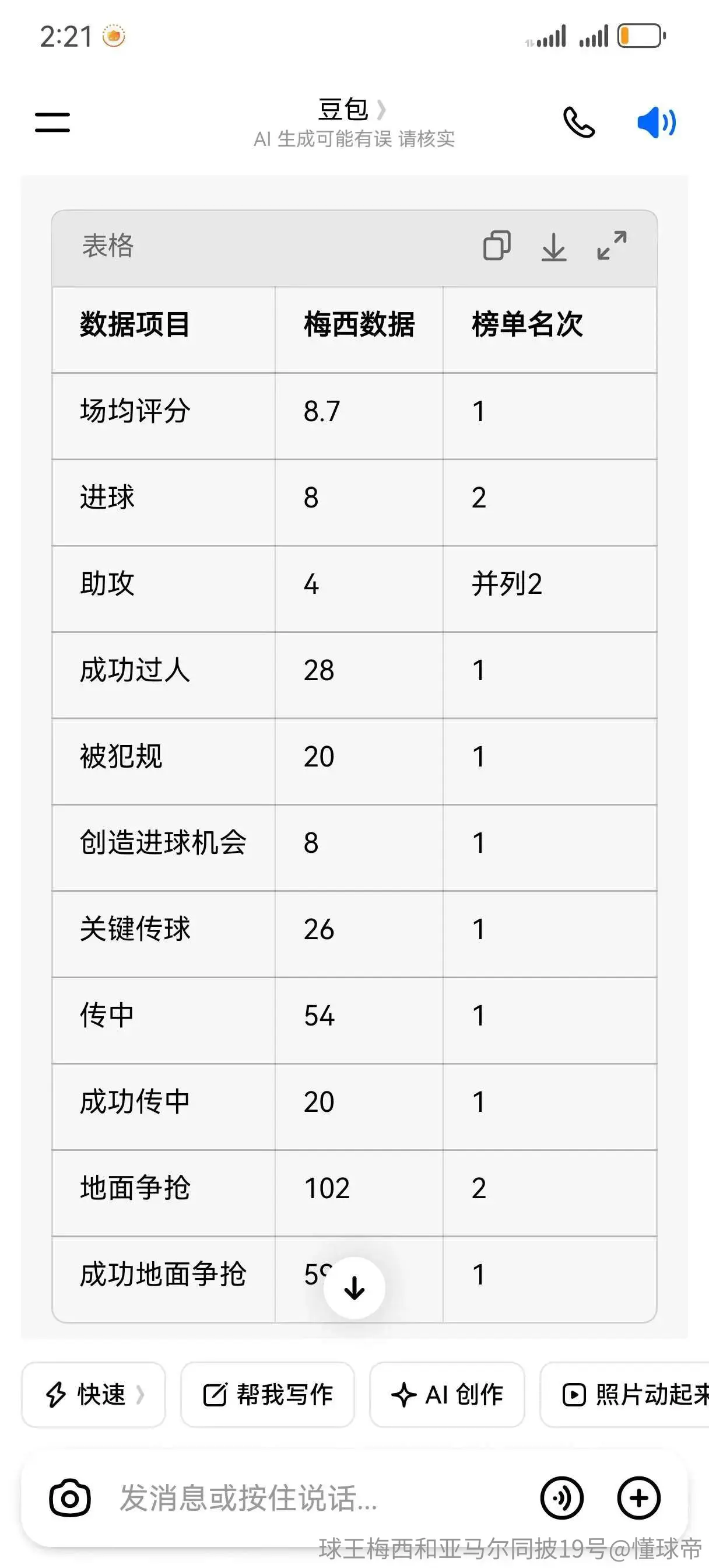Select the AI 创作 chip

pyautogui.click(x=447, y=1394)
